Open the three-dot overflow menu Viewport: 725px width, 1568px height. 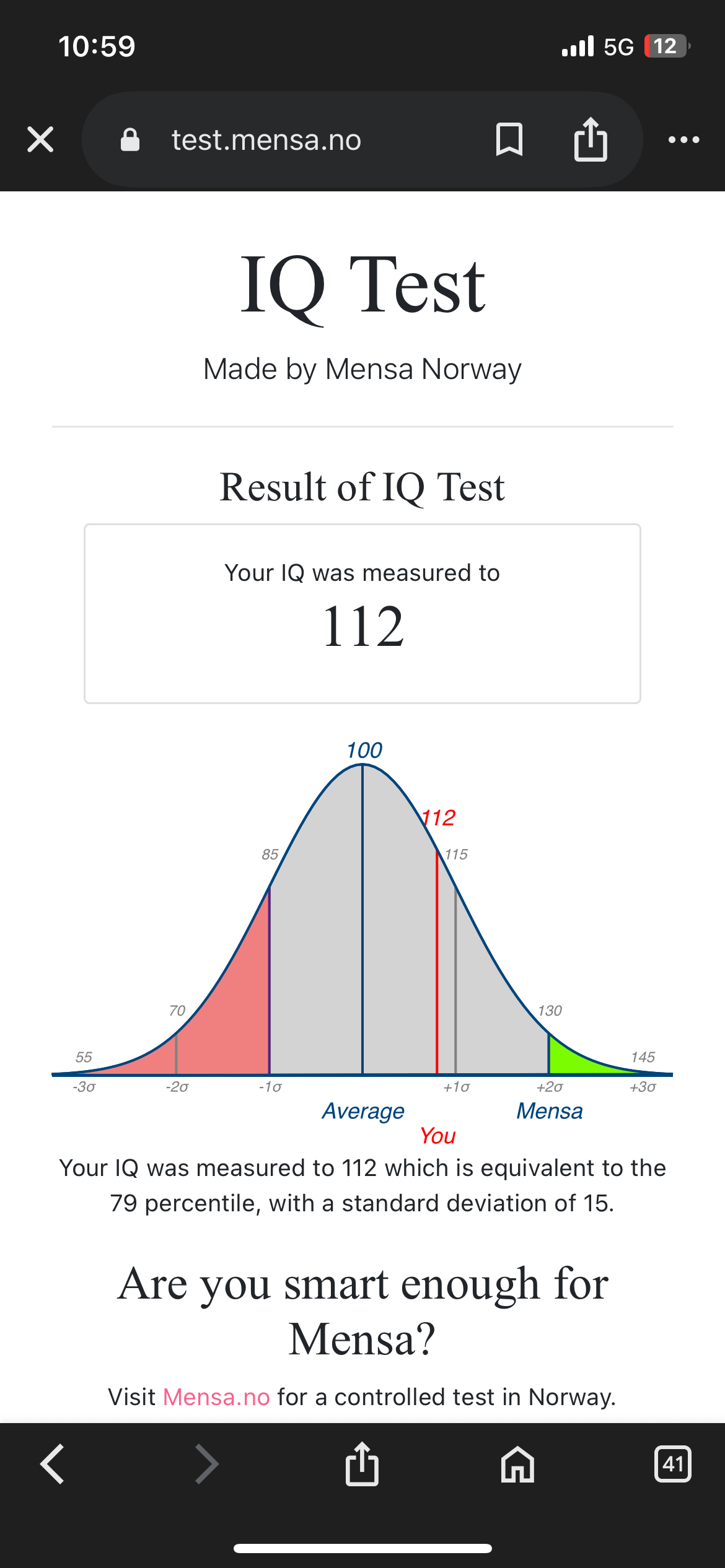[683, 140]
